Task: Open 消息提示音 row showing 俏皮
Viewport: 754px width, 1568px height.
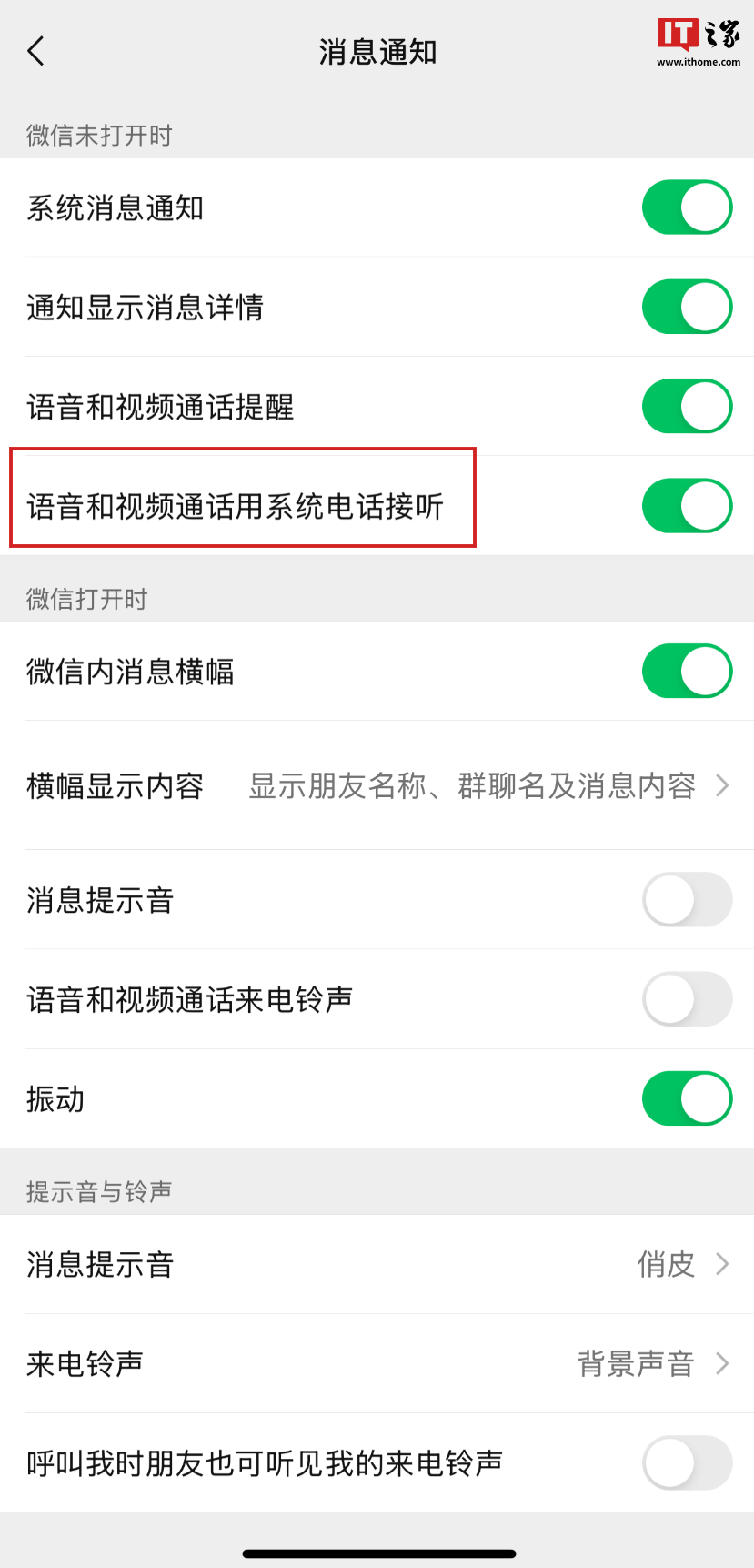Action: (x=377, y=1264)
